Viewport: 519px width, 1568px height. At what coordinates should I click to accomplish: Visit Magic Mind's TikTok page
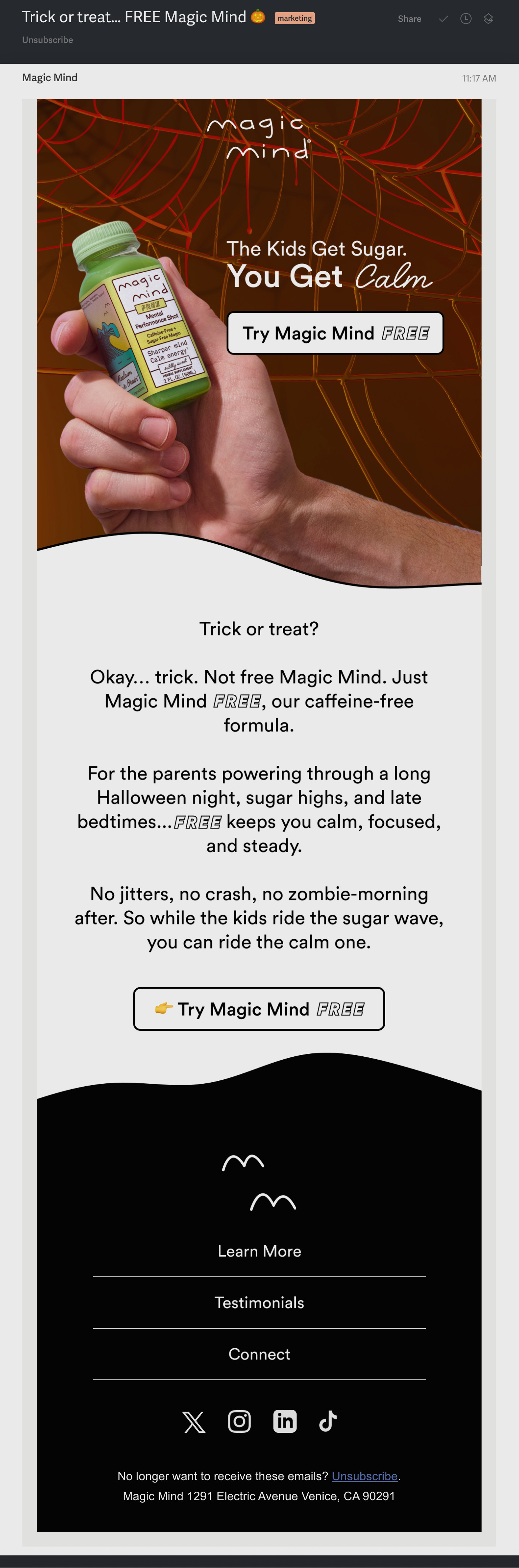coord(328,1421)
